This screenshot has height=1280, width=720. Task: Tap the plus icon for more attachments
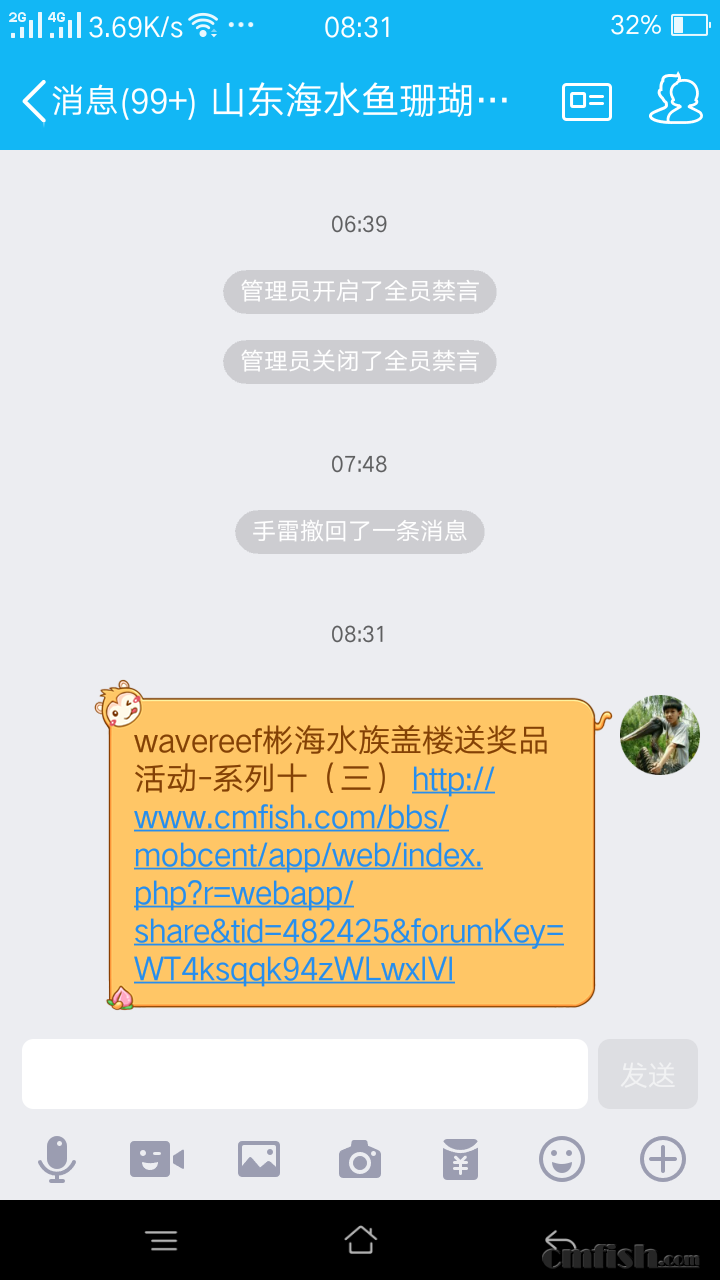pyautogui.click(x=660, y=1158)
